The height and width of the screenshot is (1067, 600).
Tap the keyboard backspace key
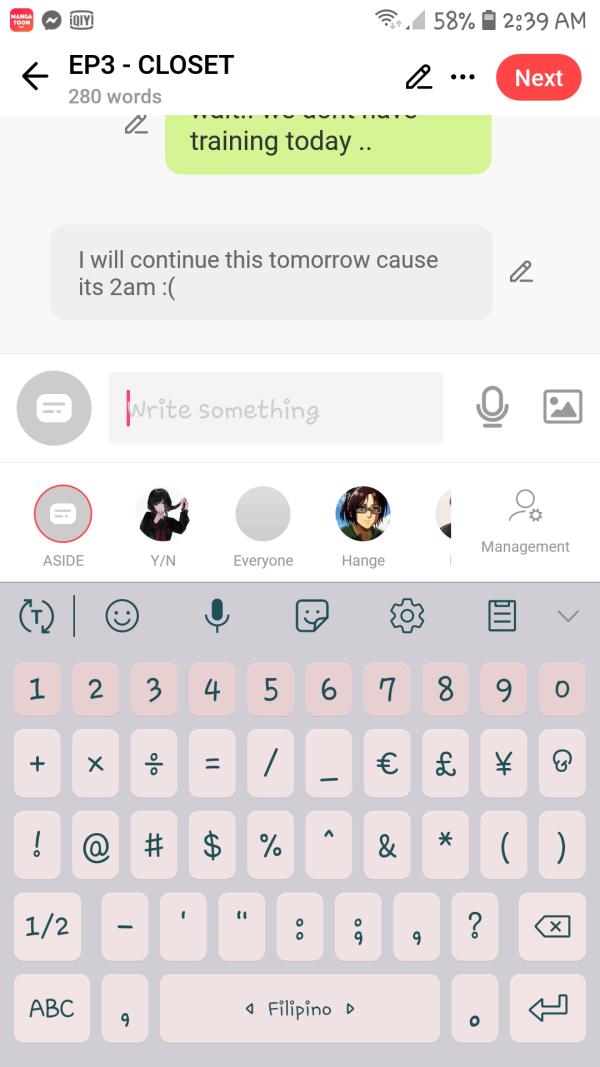[553, 926]
